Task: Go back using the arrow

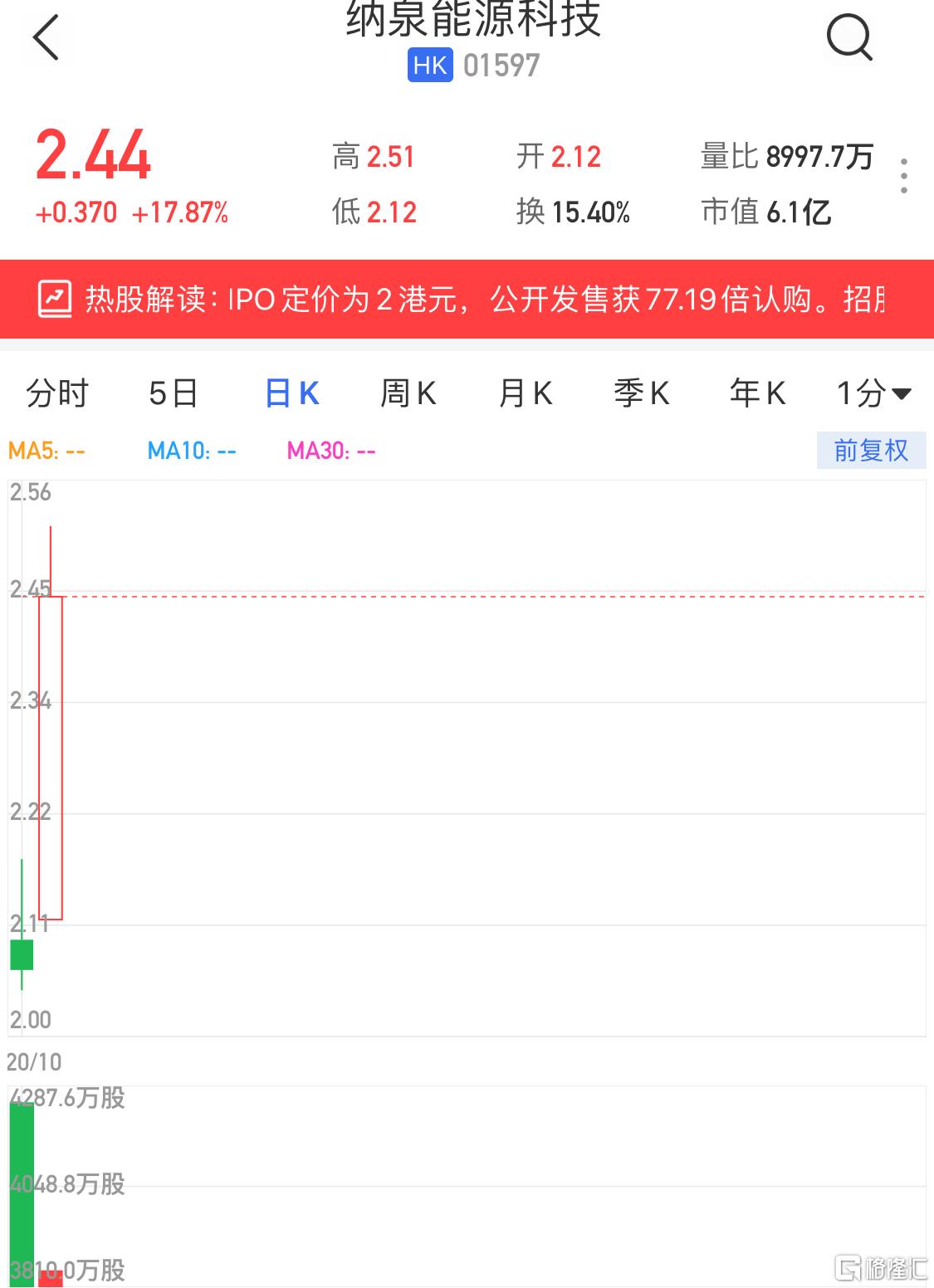Action: 46,37
